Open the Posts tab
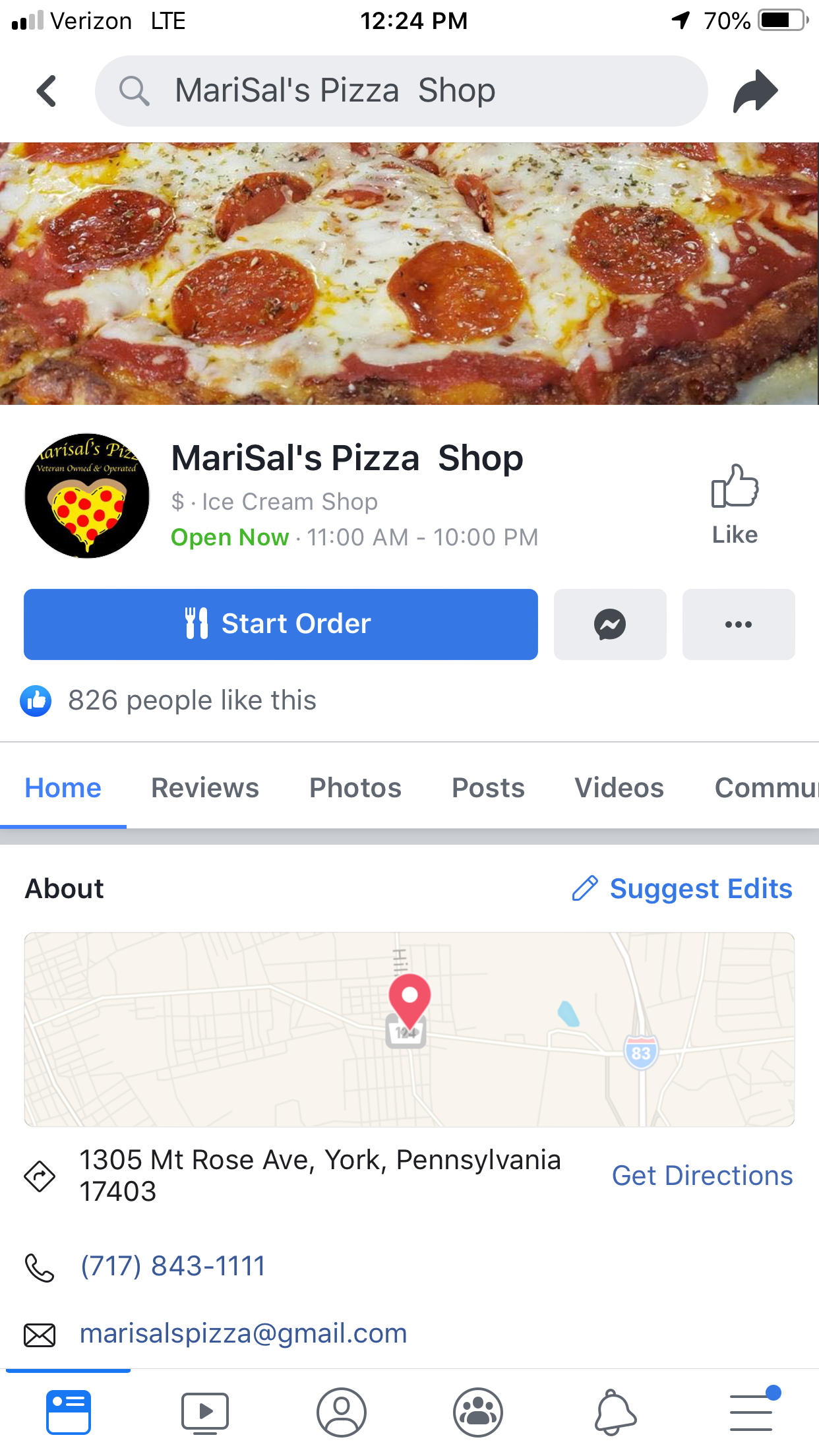The height and width of the screenshot is (1456, 819). coord(488,788)
